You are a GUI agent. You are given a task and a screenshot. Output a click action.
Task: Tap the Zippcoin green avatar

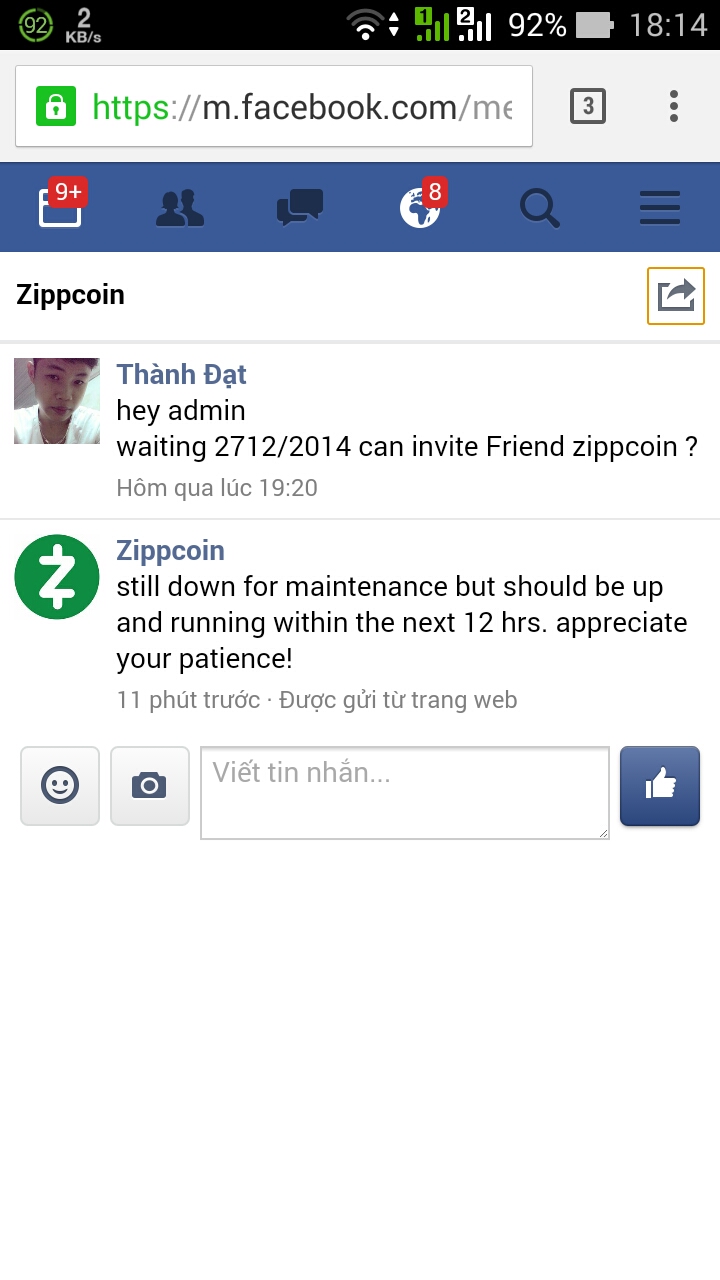pos(57,577)
